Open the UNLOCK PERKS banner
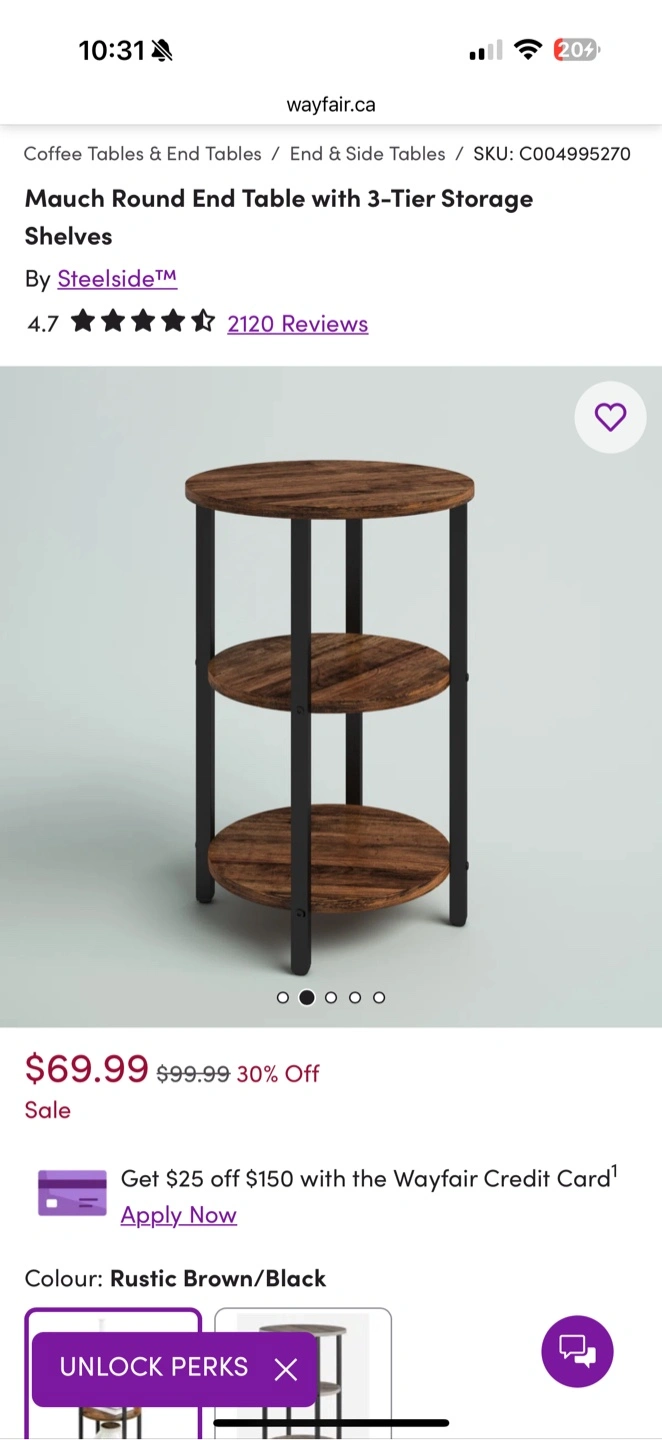The width and height of the screenshot is (662, 1440). [x=154, y=1367]
